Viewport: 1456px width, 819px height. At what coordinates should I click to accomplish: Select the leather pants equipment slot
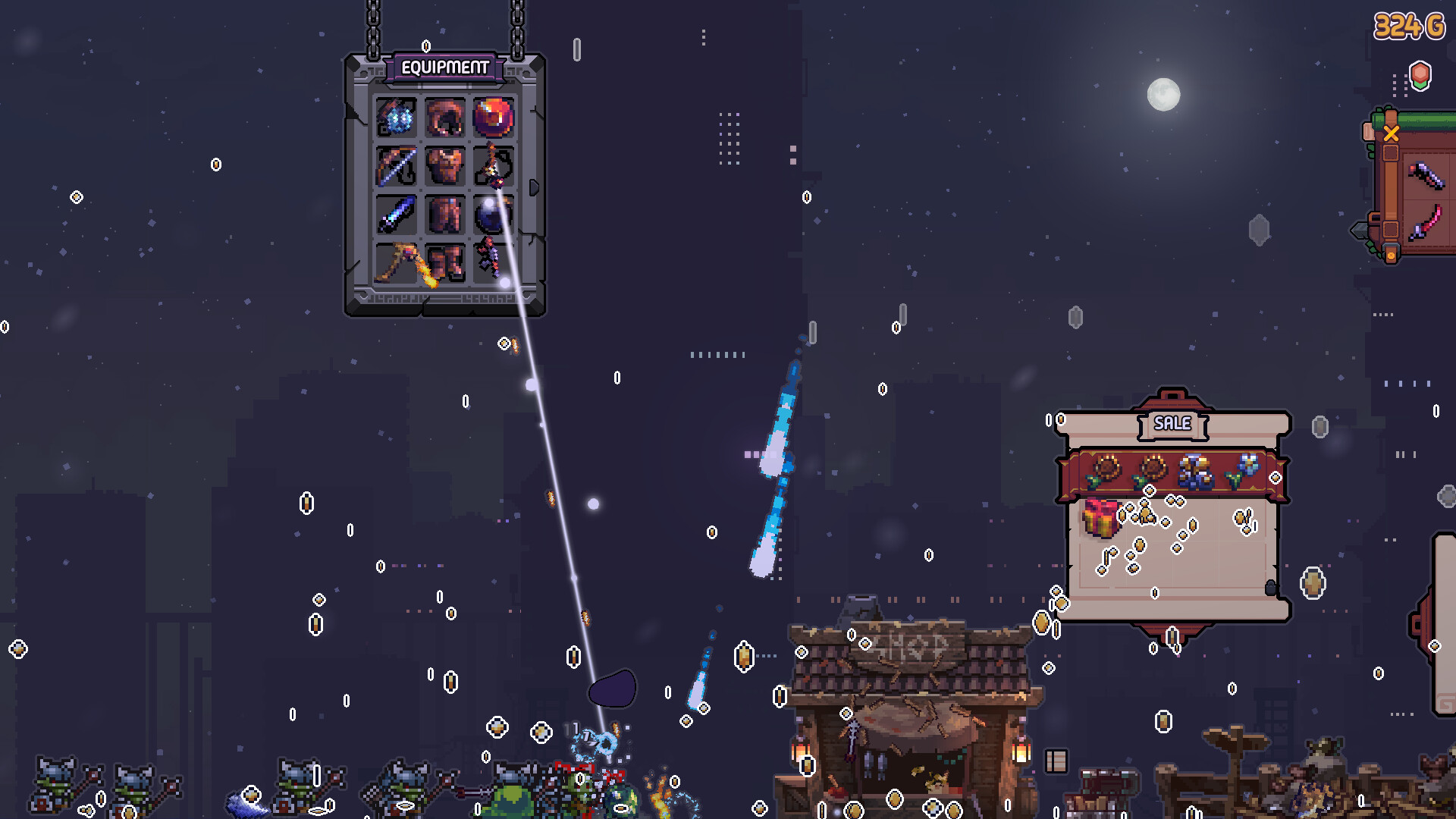(x=445, y=215)
